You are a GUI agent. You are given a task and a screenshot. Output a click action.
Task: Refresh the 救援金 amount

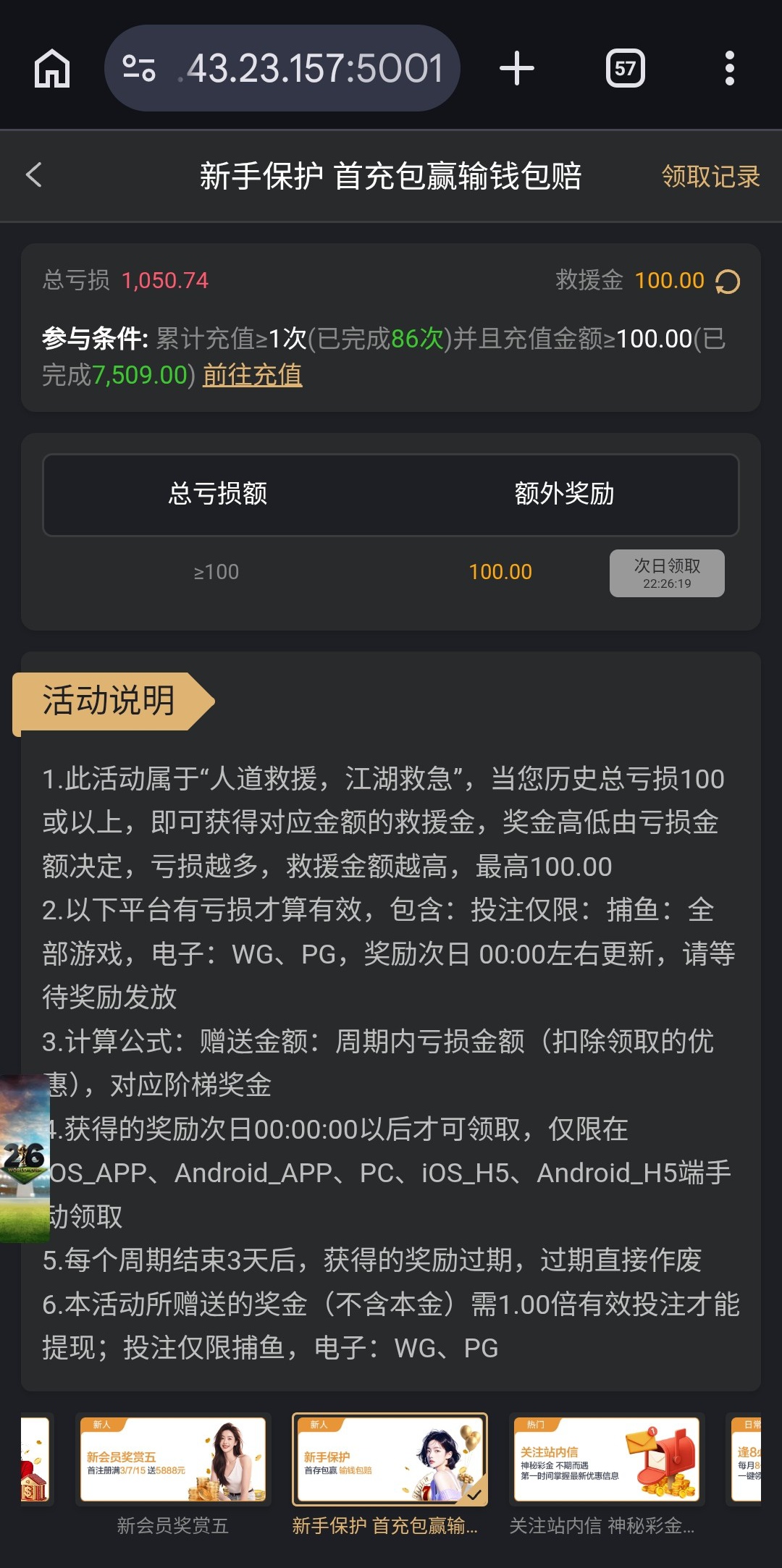(728, 282)
